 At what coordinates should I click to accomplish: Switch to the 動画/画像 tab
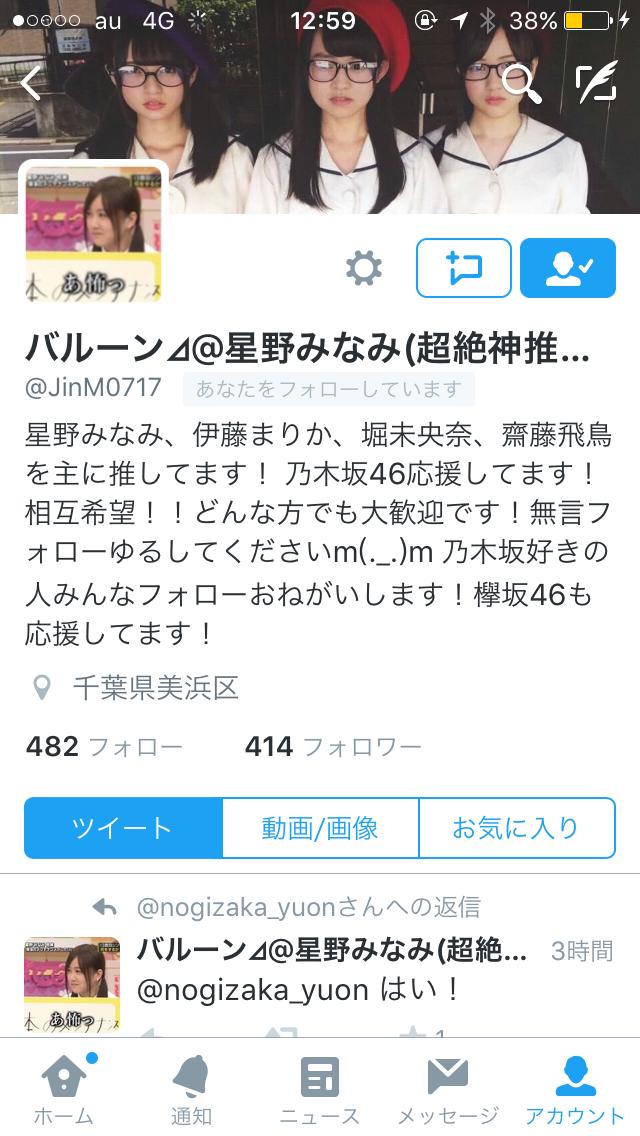[x=320, y=828]
